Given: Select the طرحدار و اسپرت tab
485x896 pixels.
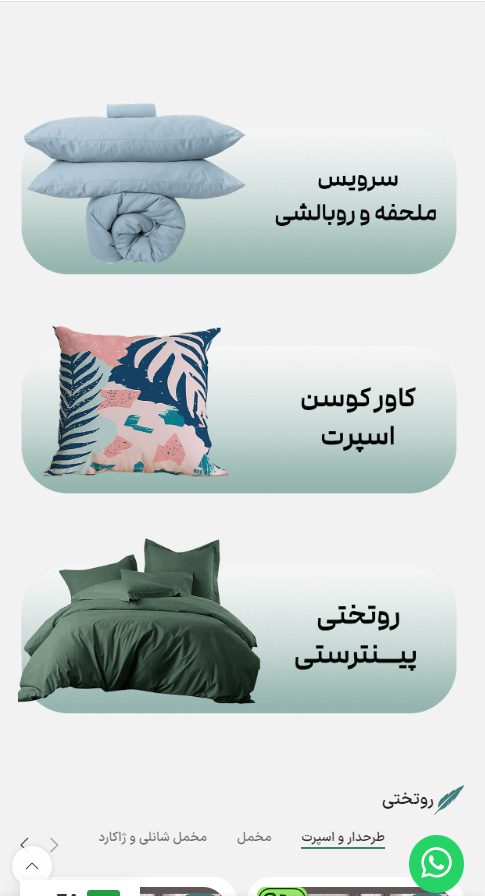Looking at the screenshot, I should (x=343, y=838).
